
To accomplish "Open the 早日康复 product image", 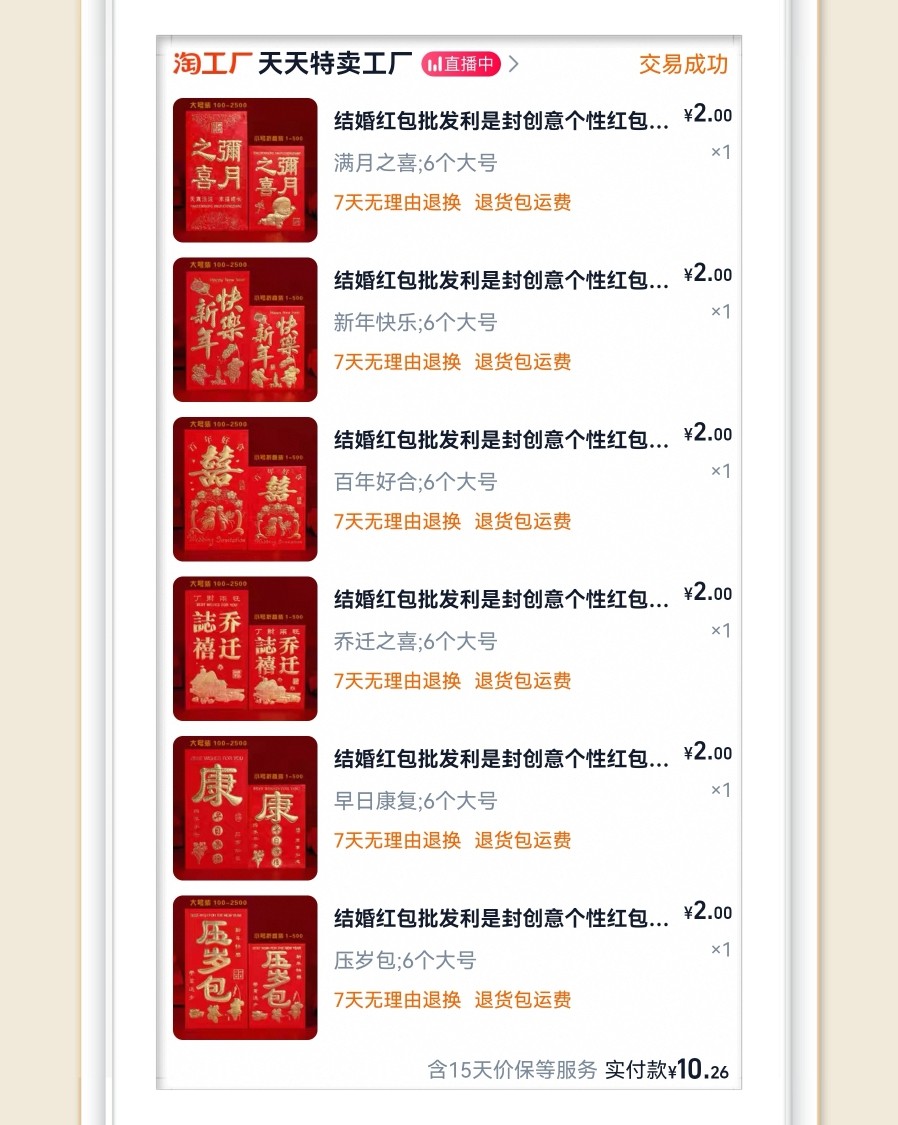I will coord(244,808).
